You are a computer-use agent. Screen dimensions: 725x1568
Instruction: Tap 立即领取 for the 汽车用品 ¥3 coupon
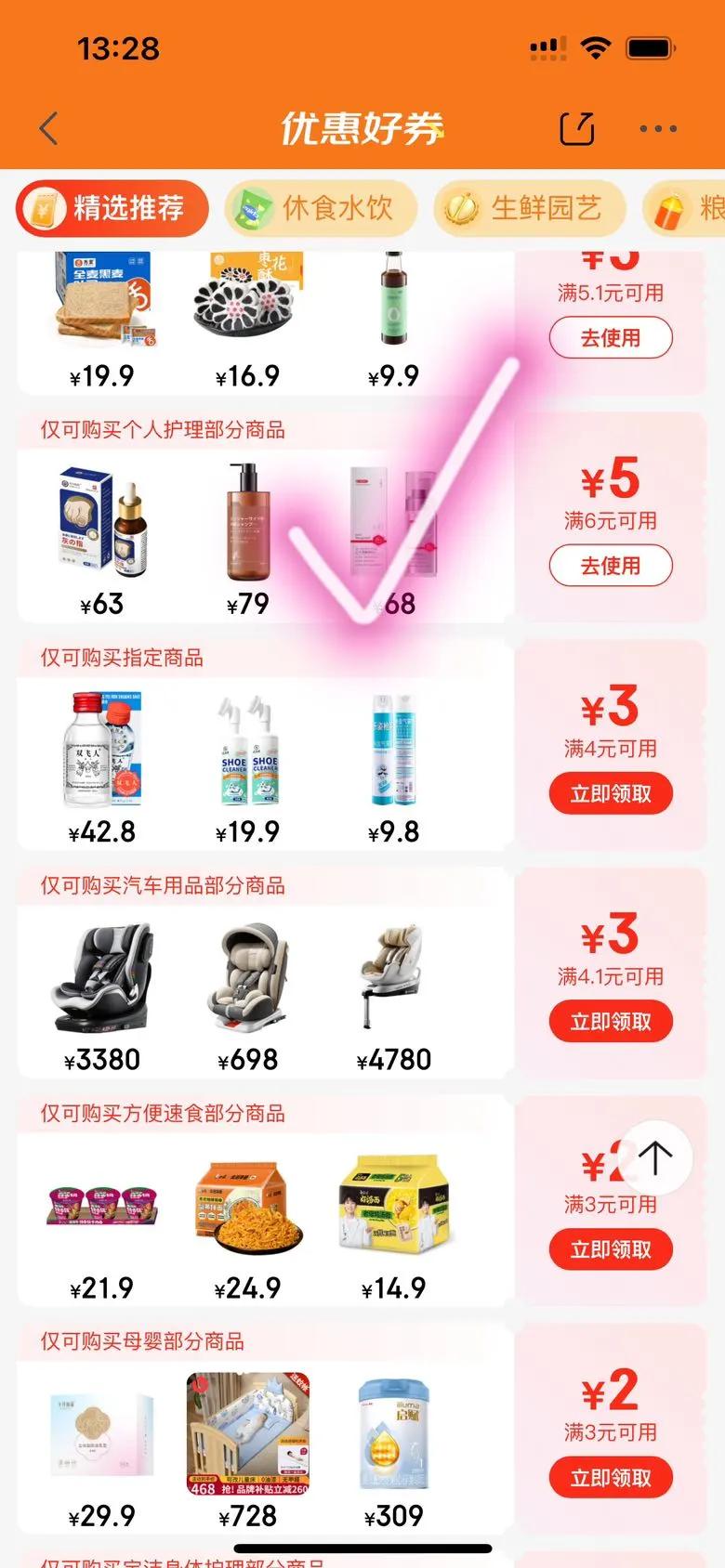[x=610, y=1021]
